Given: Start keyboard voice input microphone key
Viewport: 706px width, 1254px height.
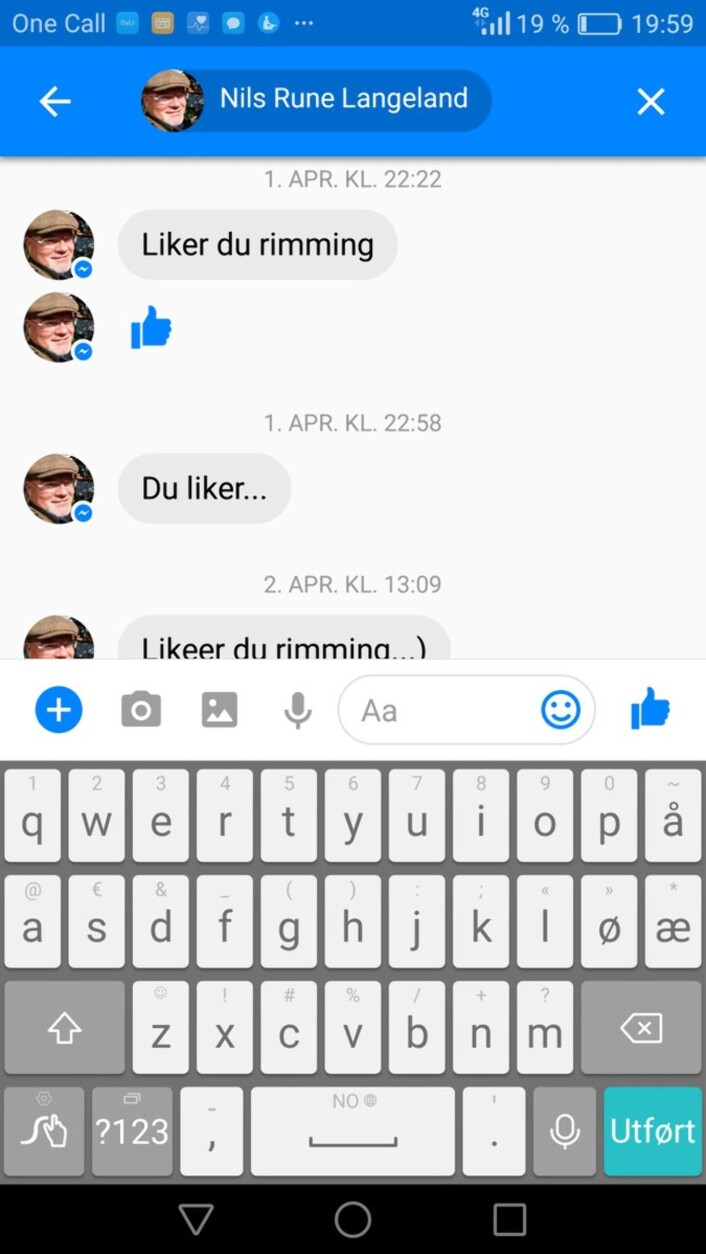Looking at the screenshot, I should tap(564, 1131).
